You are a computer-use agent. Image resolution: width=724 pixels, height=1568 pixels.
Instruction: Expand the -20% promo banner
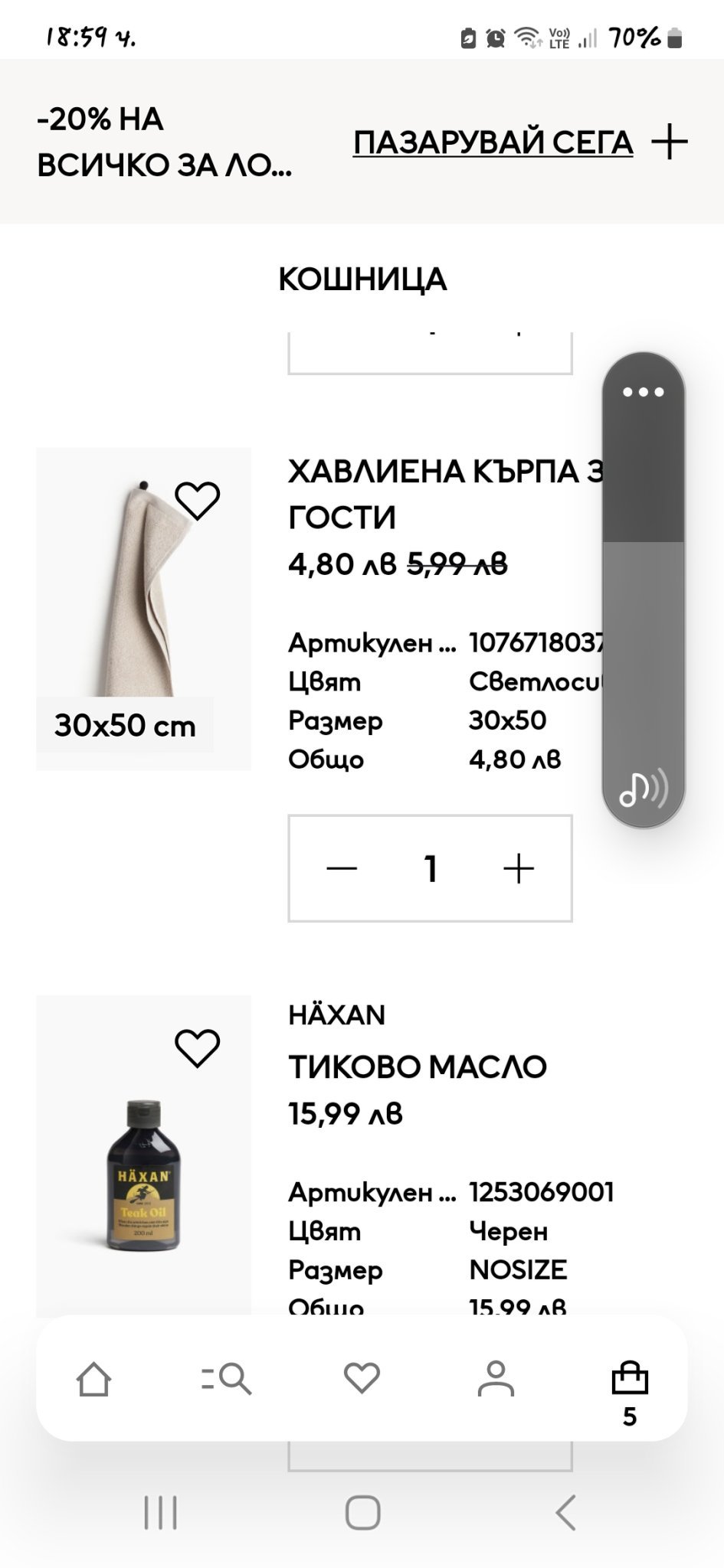670,142
